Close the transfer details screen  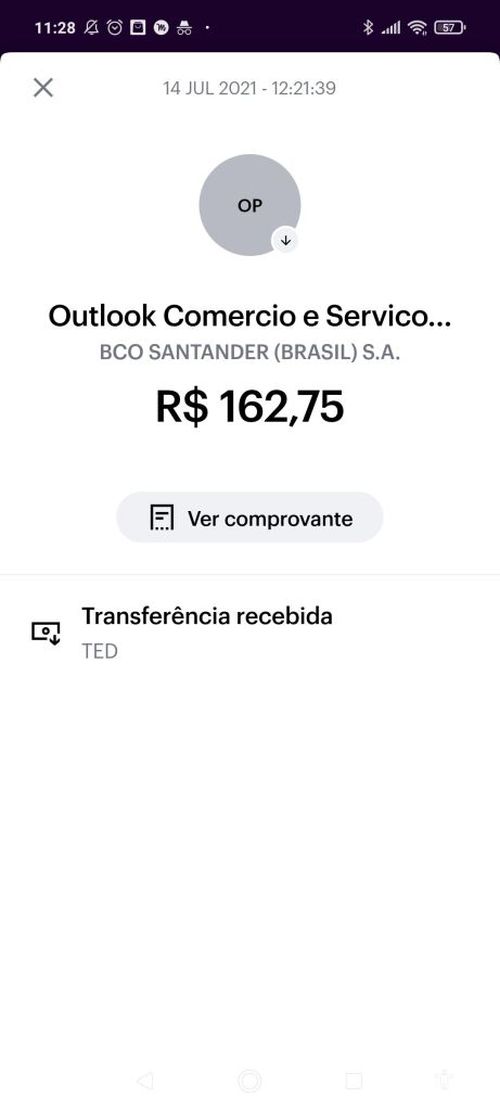coord(43,88)
